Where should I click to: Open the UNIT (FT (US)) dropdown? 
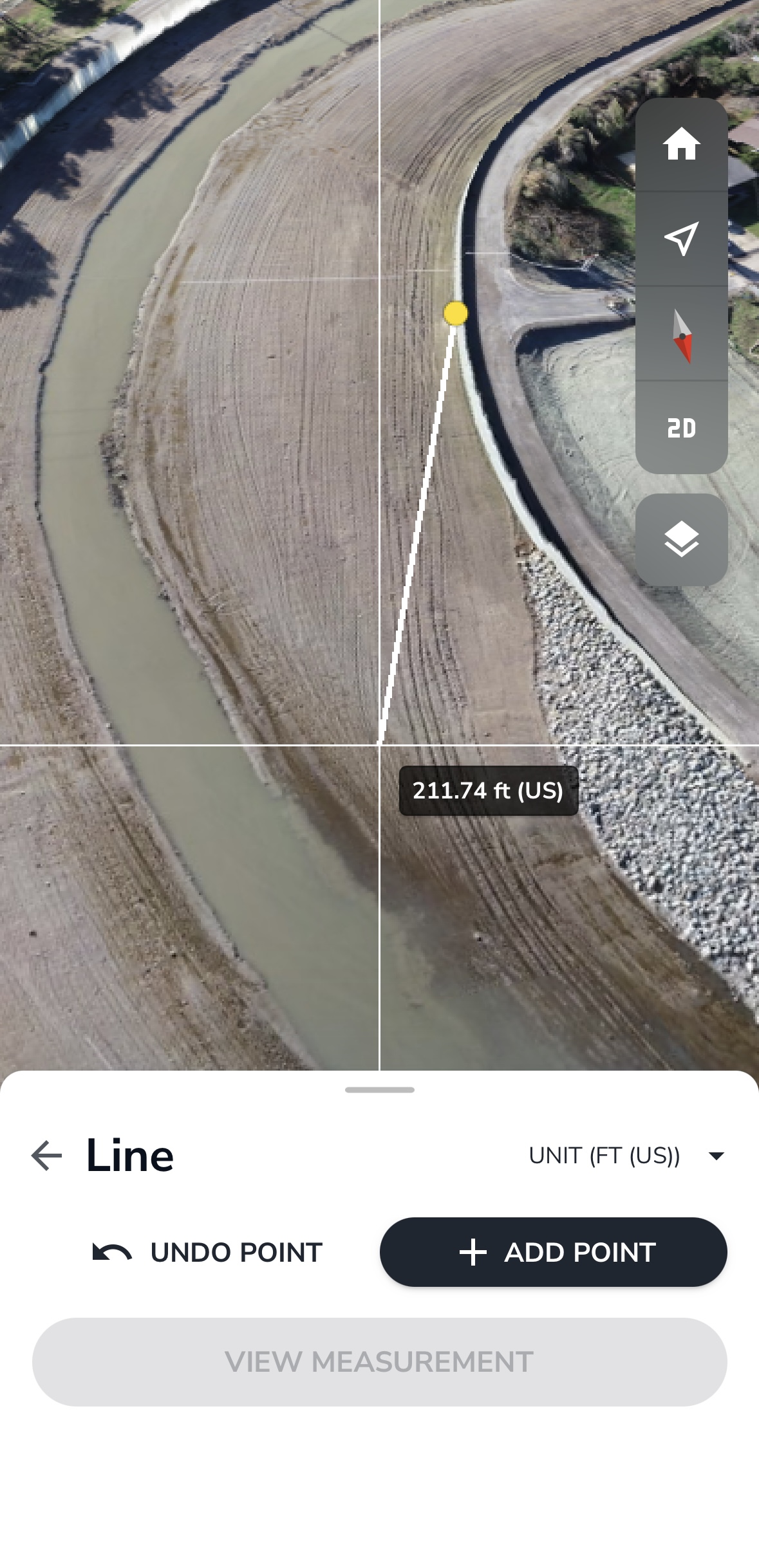point(605,1155)
